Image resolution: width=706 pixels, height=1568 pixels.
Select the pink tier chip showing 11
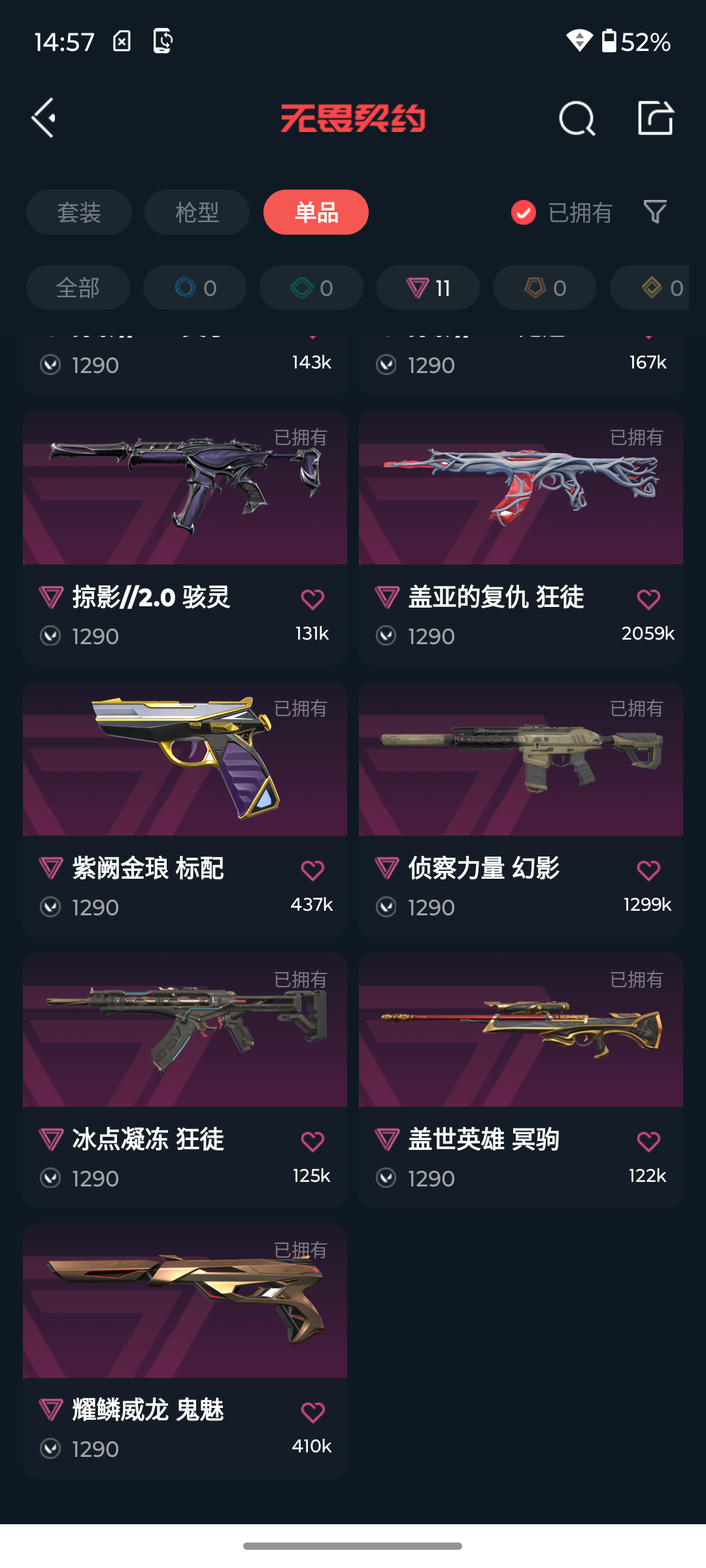(428, 287)
